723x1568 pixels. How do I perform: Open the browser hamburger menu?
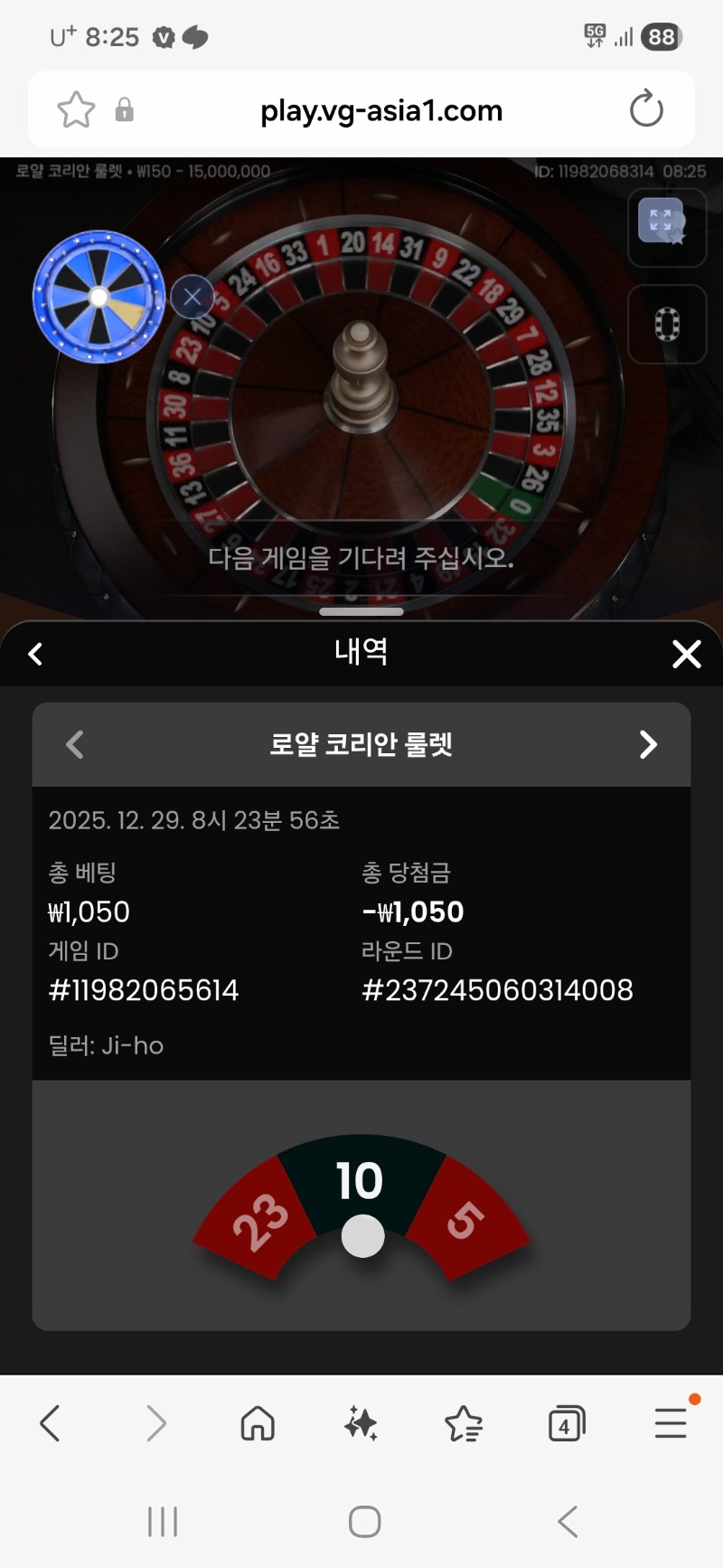coord(671,1423)
